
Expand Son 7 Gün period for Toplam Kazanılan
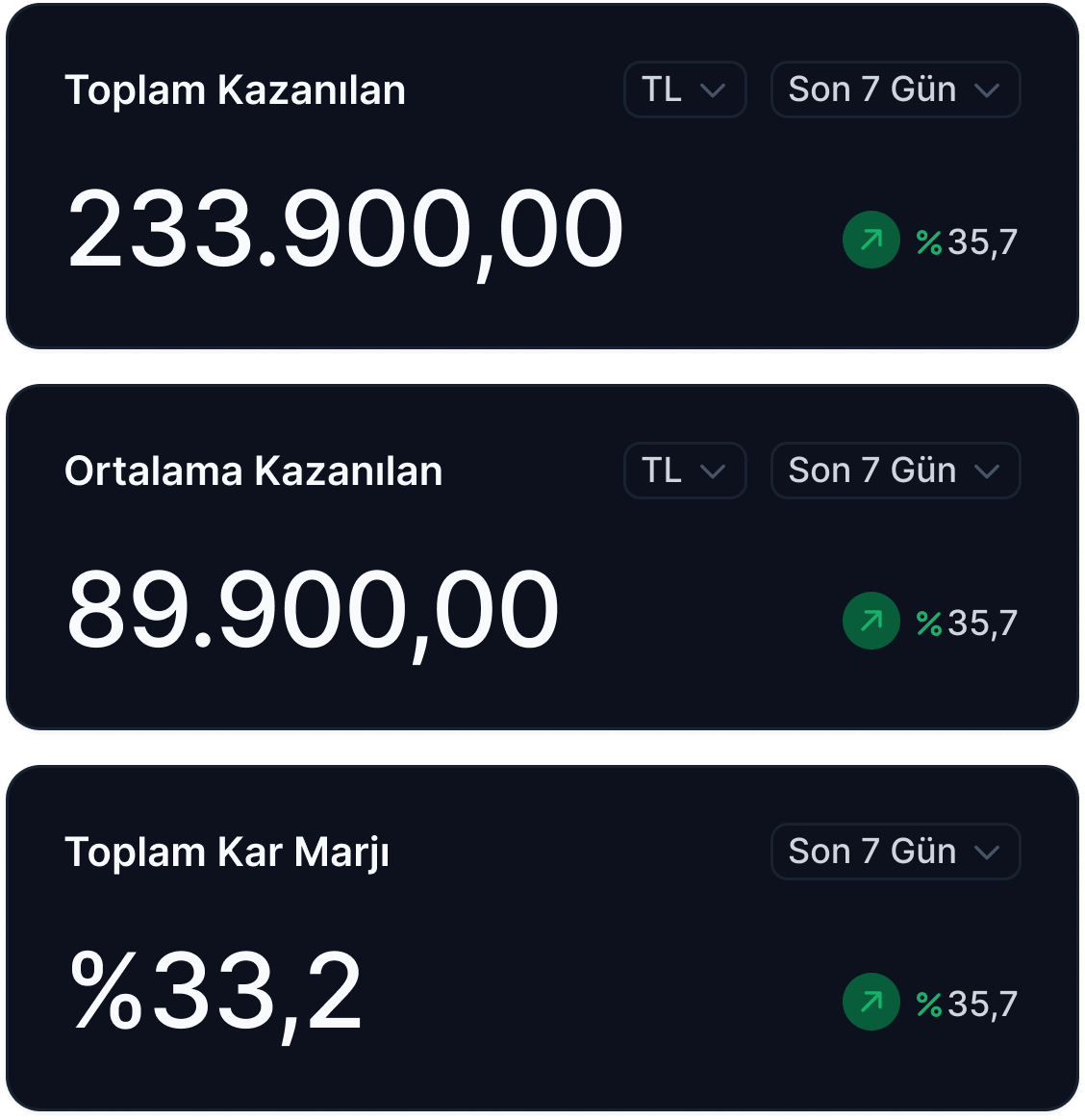tap(895, 89)
